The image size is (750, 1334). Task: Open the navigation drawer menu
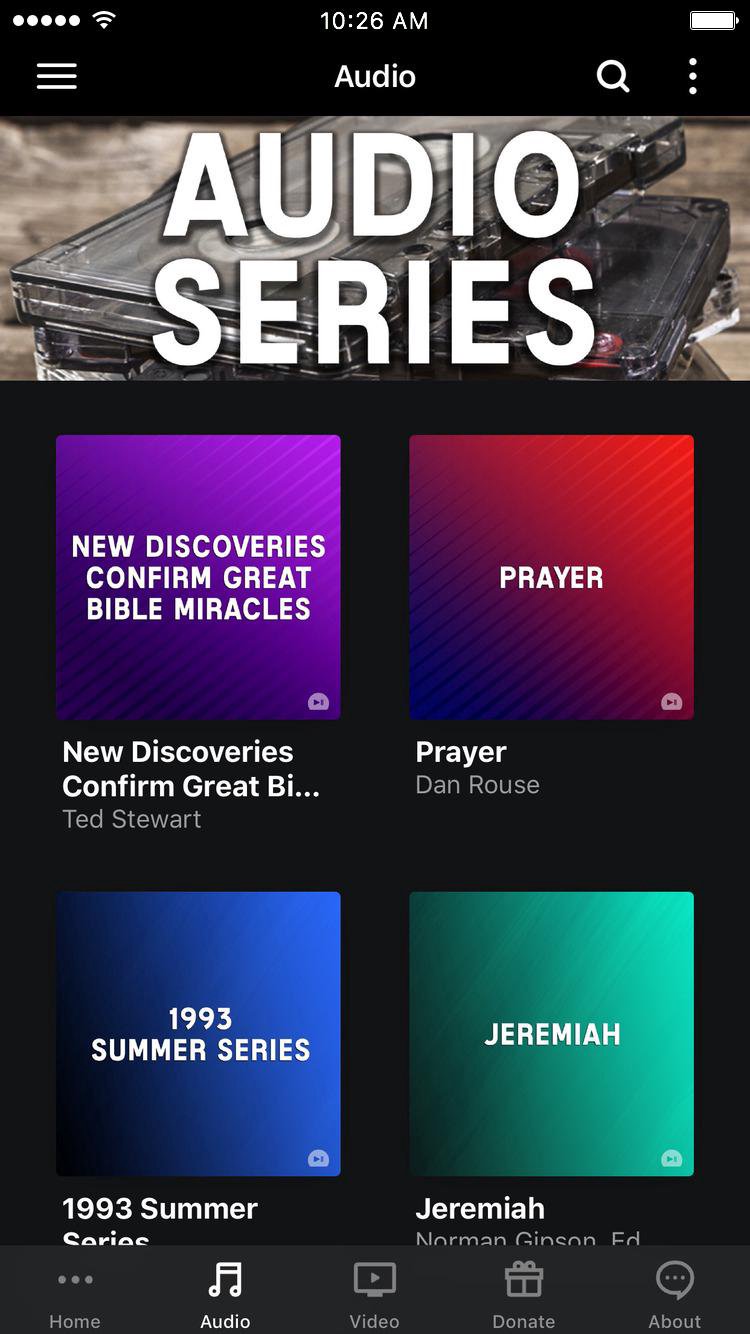57,76
